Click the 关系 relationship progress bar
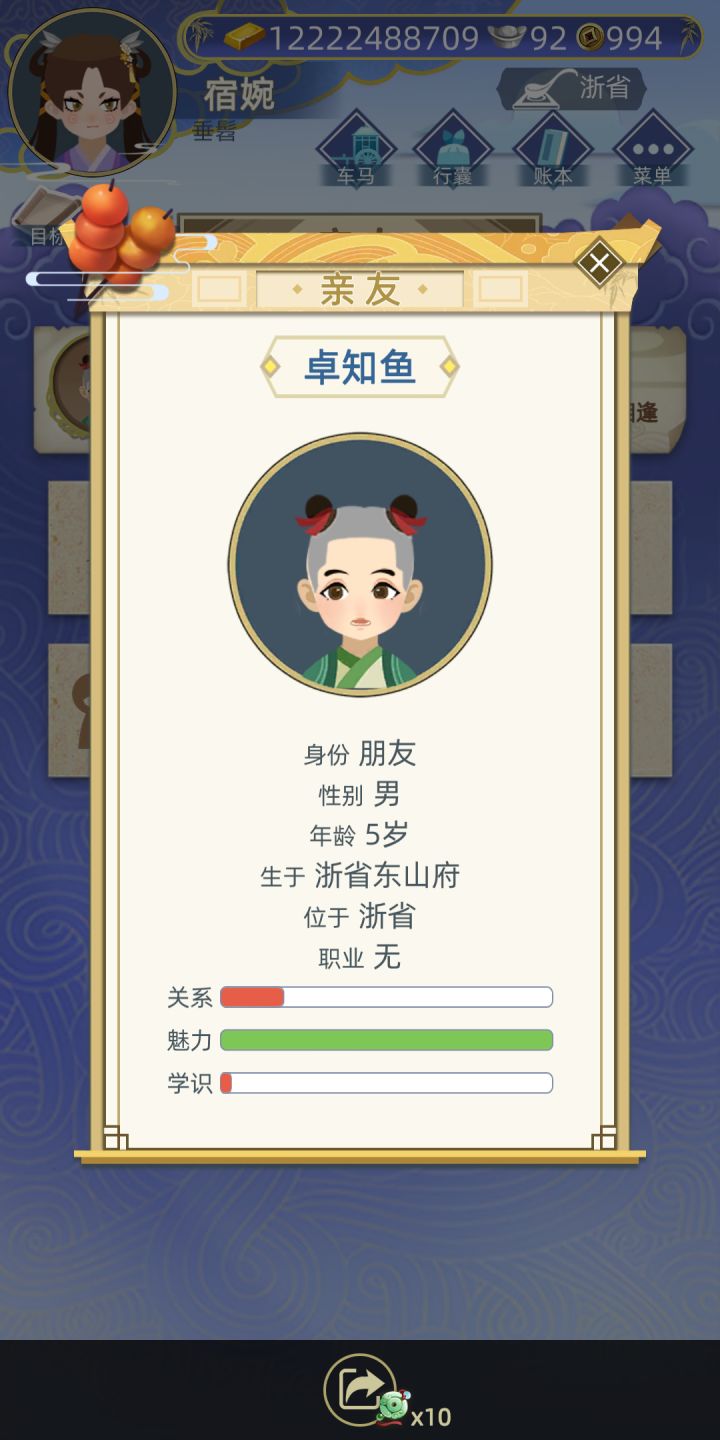The height and width of the screenshot is (1440, 720). click(386, 997)
